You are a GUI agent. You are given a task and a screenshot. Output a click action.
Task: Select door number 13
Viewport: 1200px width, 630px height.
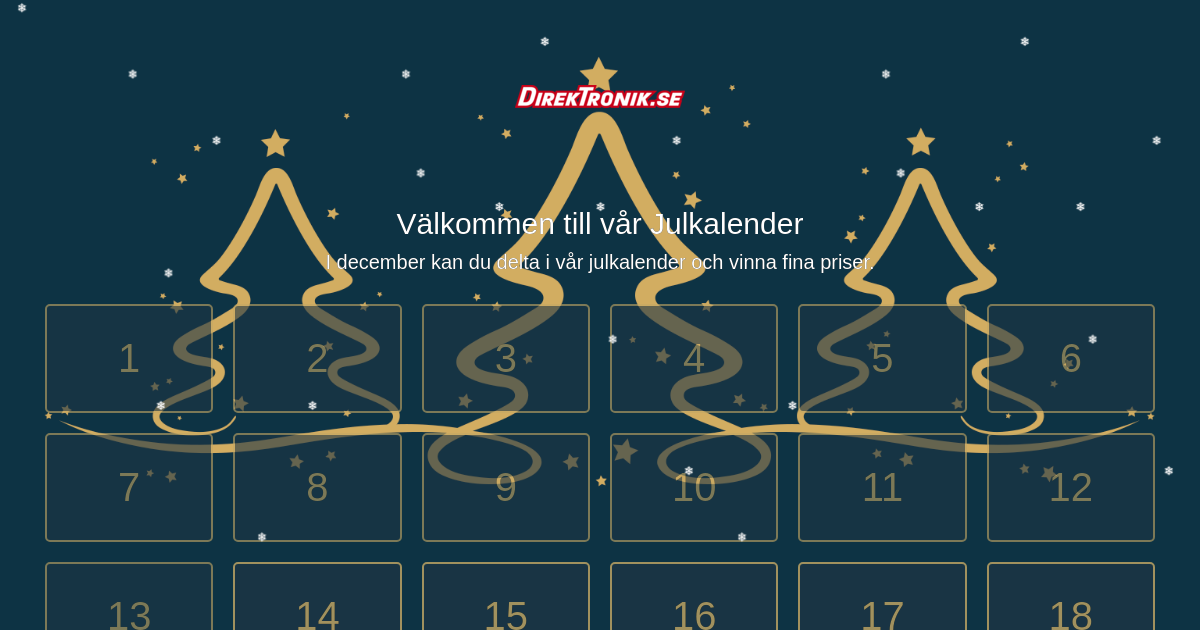129,598
